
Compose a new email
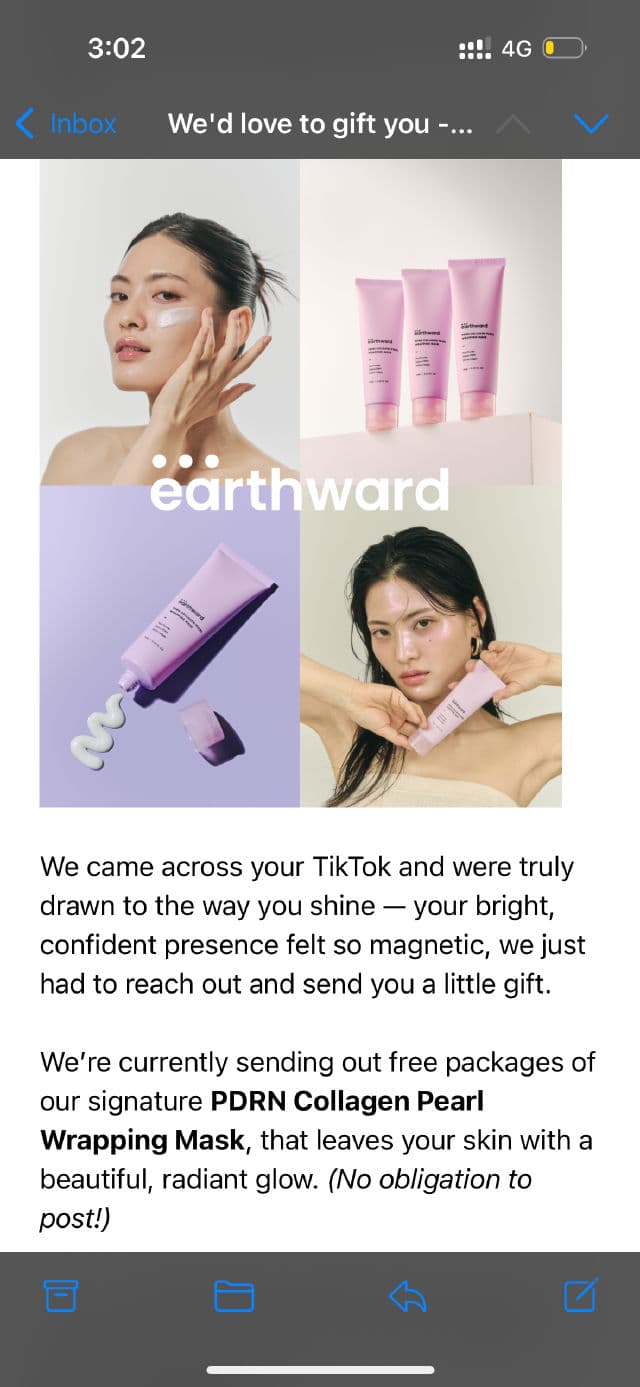581,1295
